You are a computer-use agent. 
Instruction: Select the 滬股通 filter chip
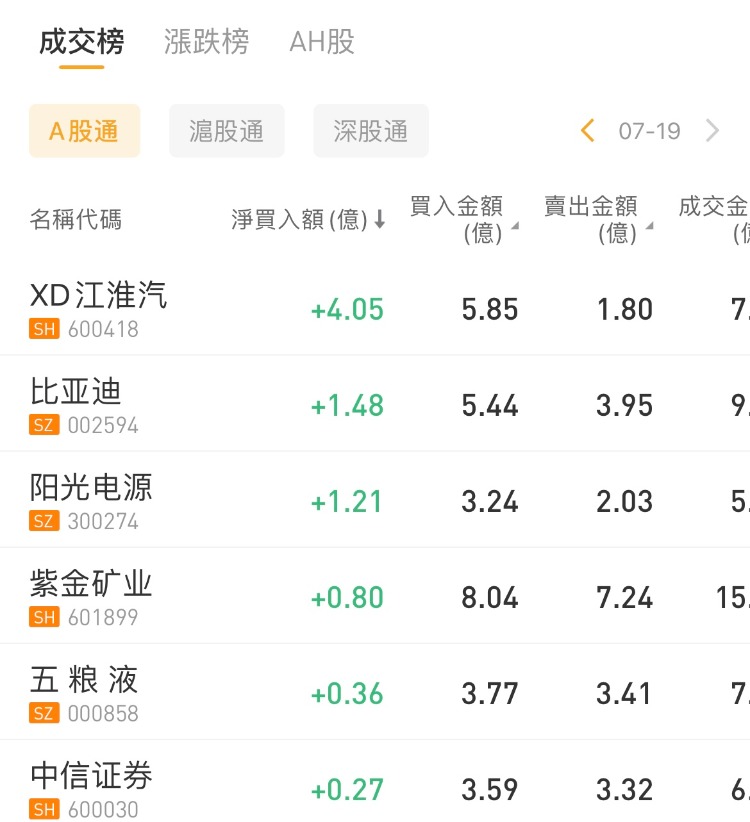coord(227,131)
